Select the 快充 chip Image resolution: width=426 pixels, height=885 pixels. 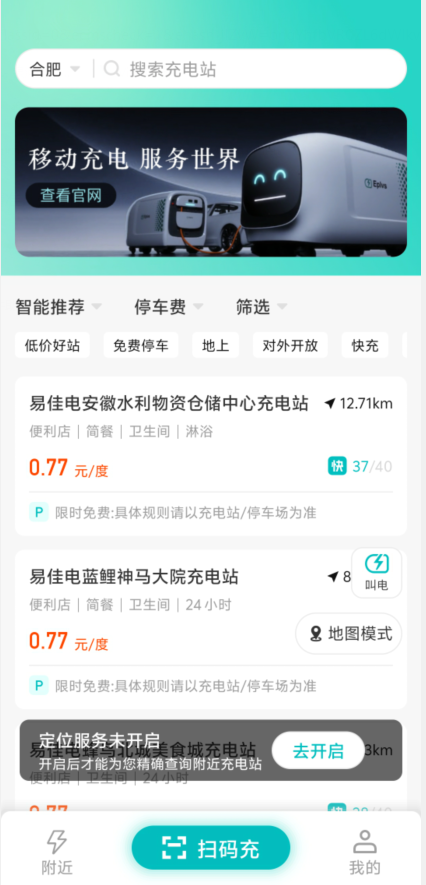pyautogui.click(x=365, y=345)
